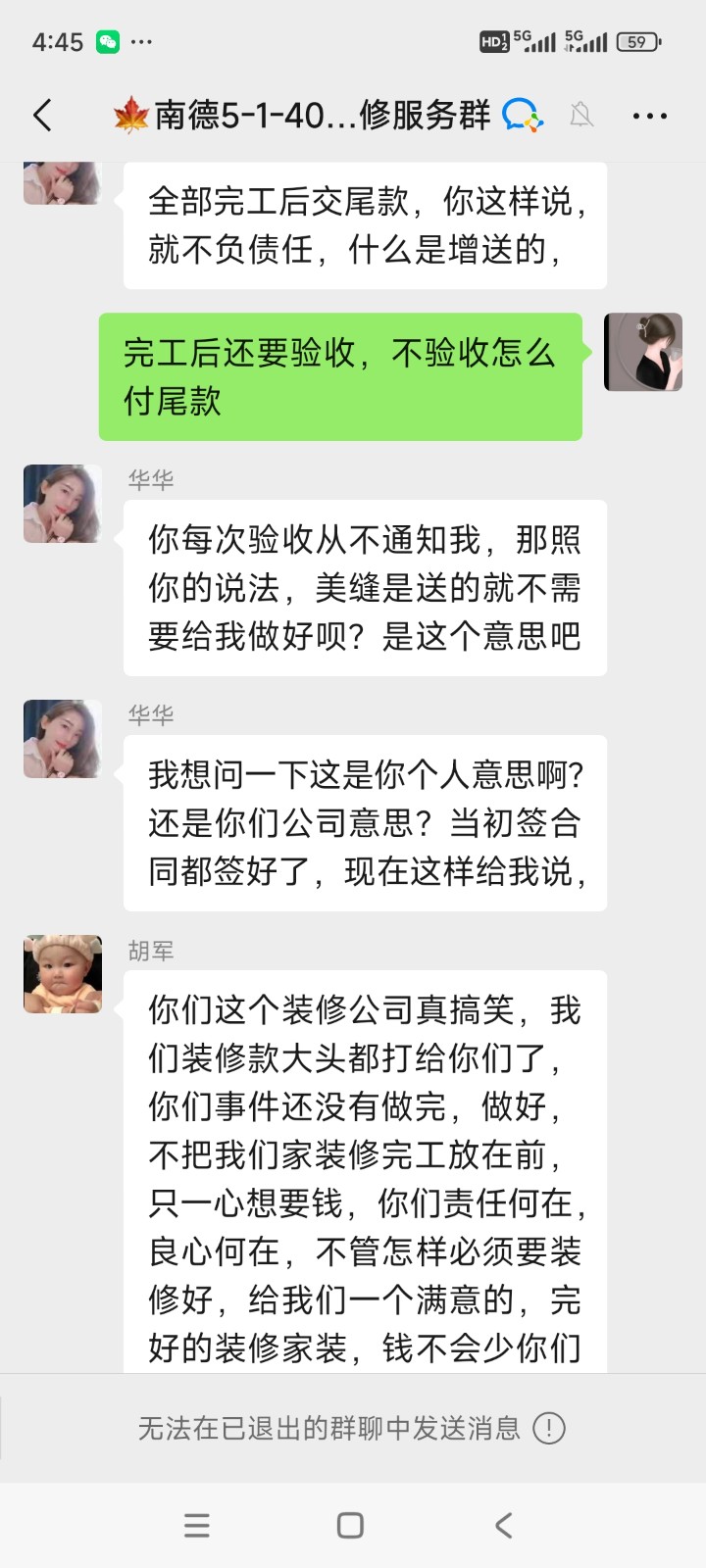Image resolution: width=706 pixels, height=1568 pixels.
Task: Open the group chat overflow menu
Action: click(649, 116)
